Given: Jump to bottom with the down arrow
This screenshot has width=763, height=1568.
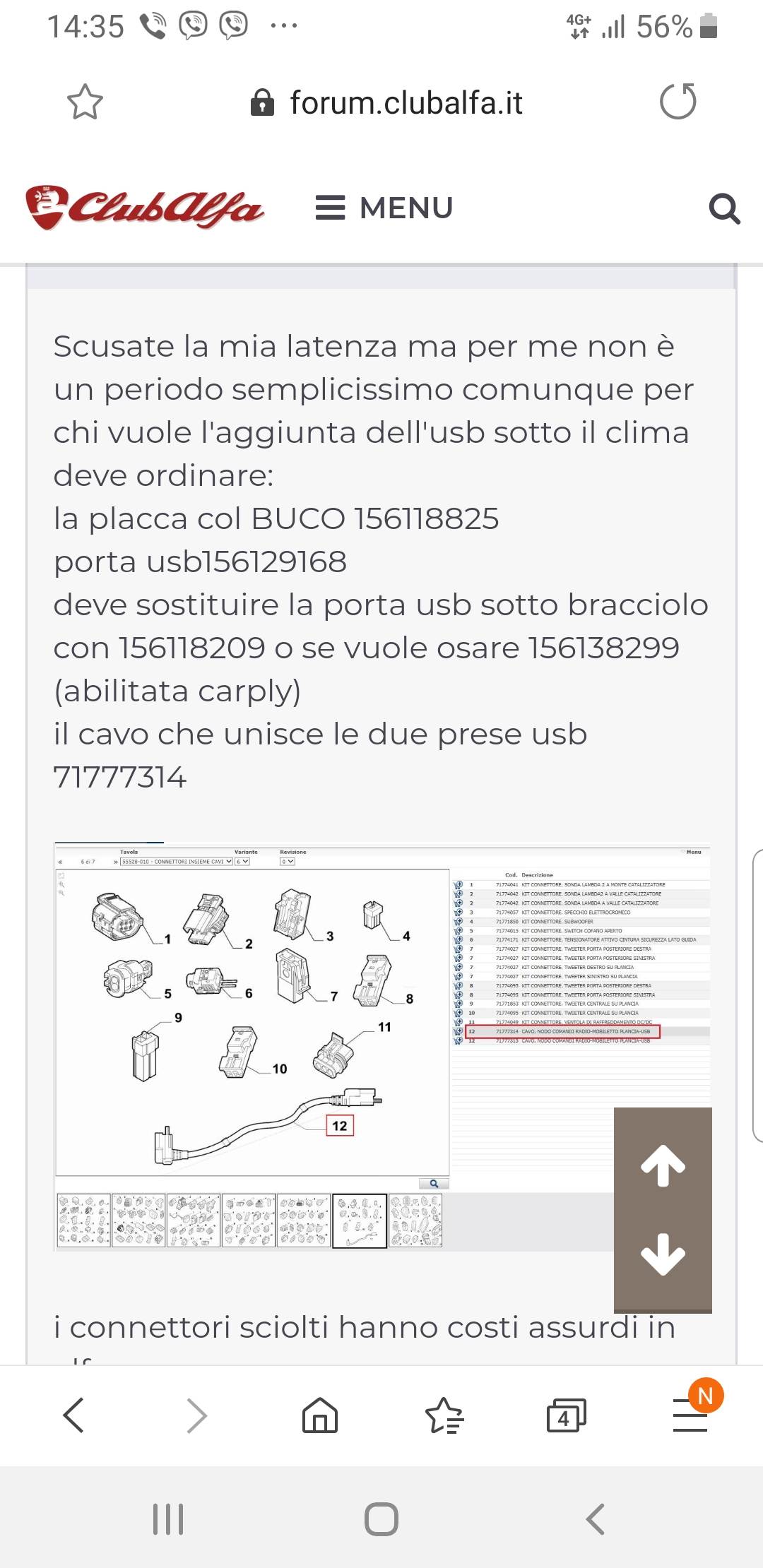Looking at the screenshot, I should [x=663, y=1254].
